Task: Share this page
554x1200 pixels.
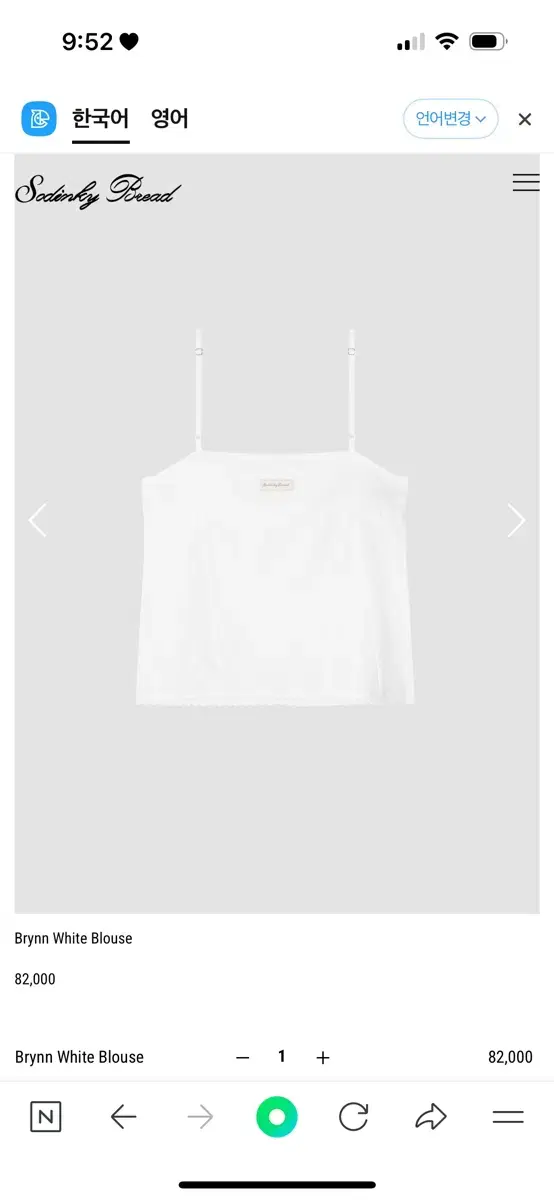Action: point(430,1117)
